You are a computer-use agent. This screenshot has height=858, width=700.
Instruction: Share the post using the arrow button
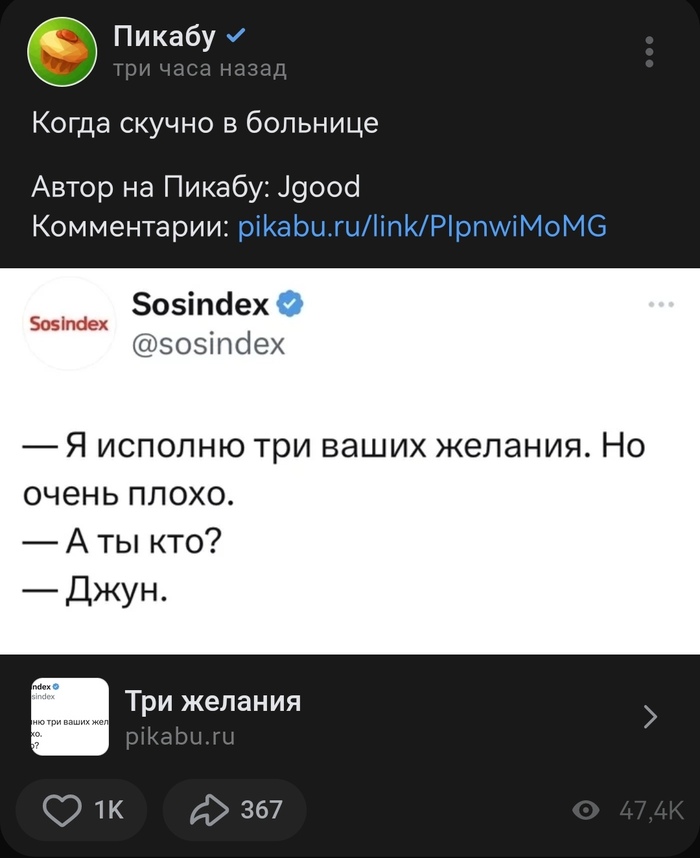click(x=235, y=810)
